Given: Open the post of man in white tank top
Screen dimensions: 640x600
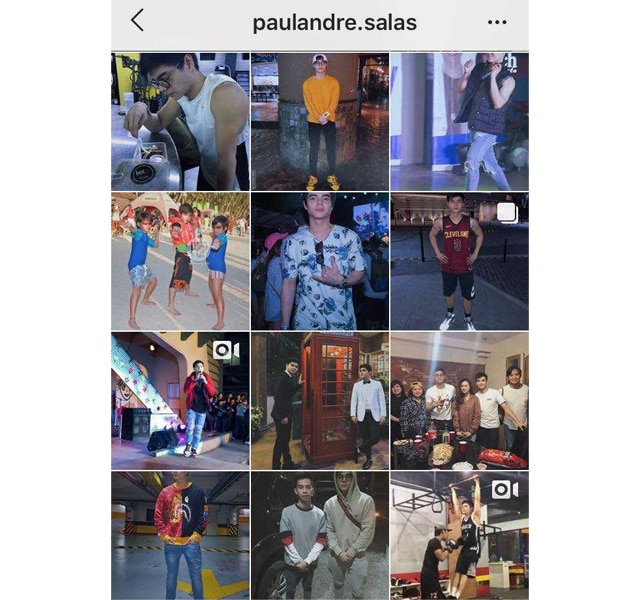Looking at the screenshot, I should coord(180,121).
